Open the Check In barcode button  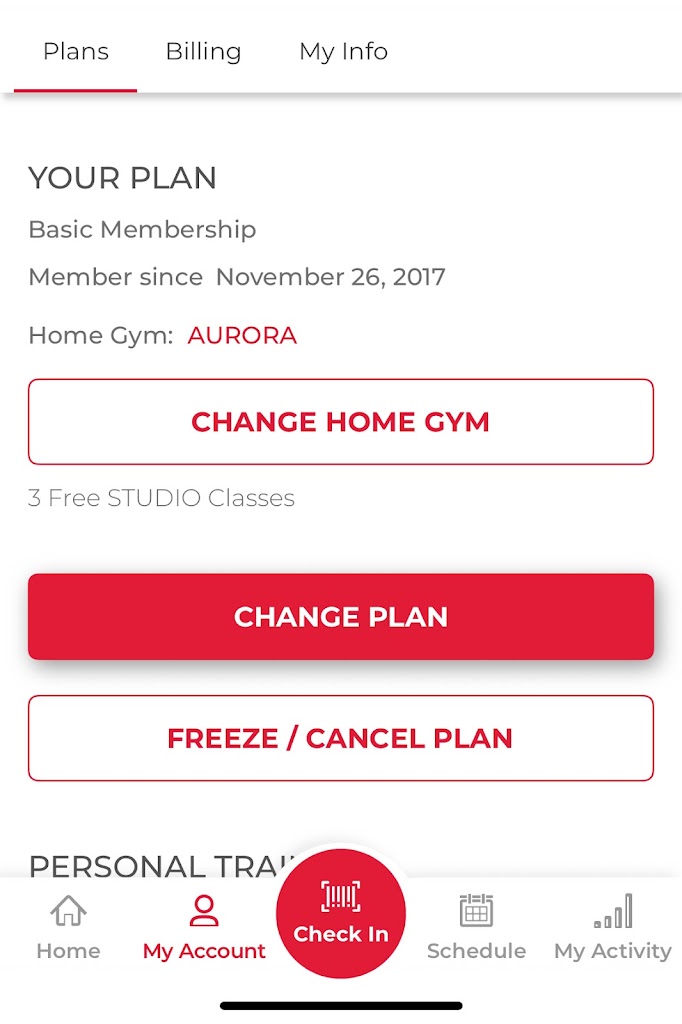341,912
